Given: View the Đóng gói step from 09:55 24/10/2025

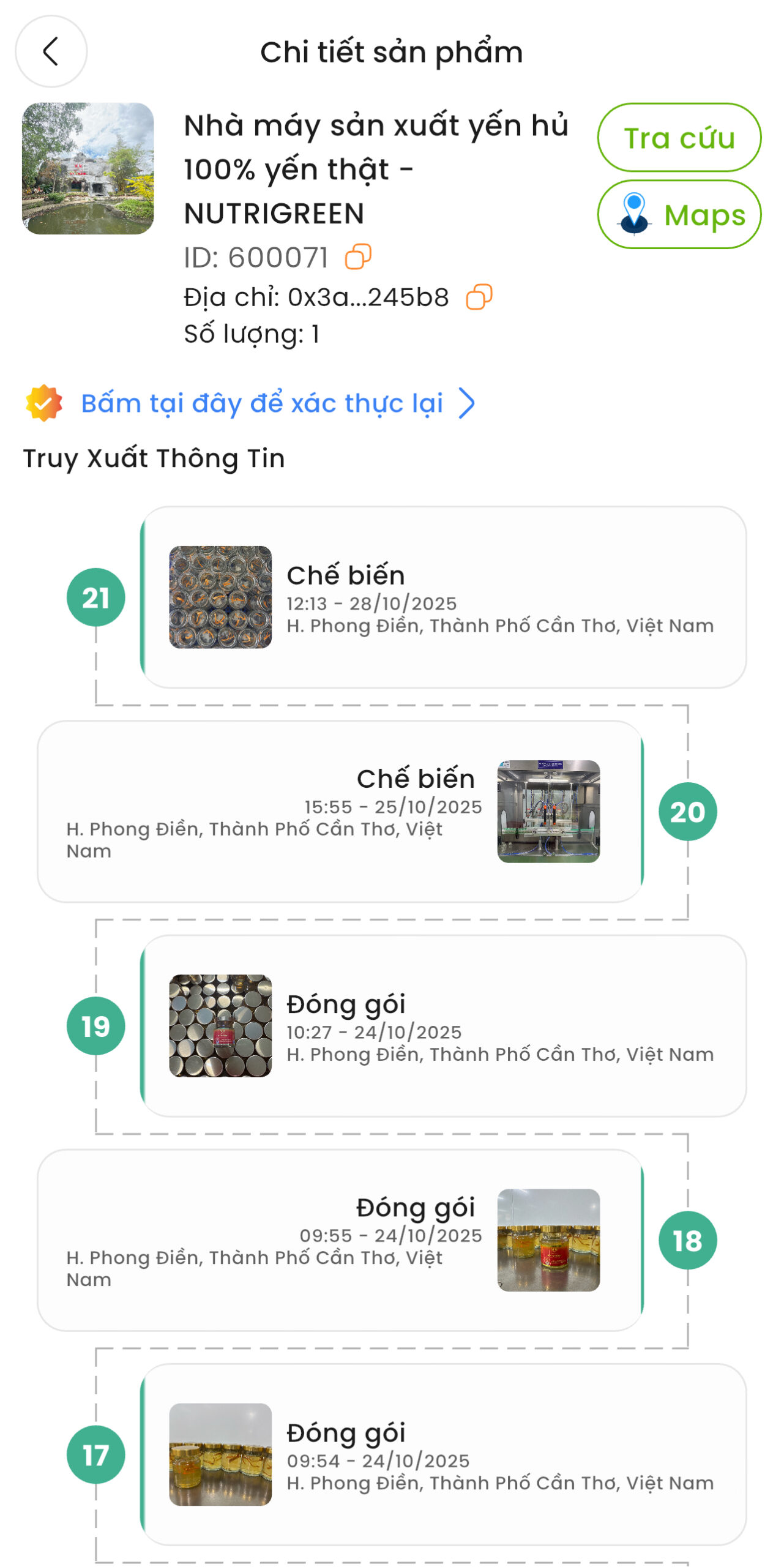Looking at the screenshot, I should pyautogui.click(x=340, y=1240).
